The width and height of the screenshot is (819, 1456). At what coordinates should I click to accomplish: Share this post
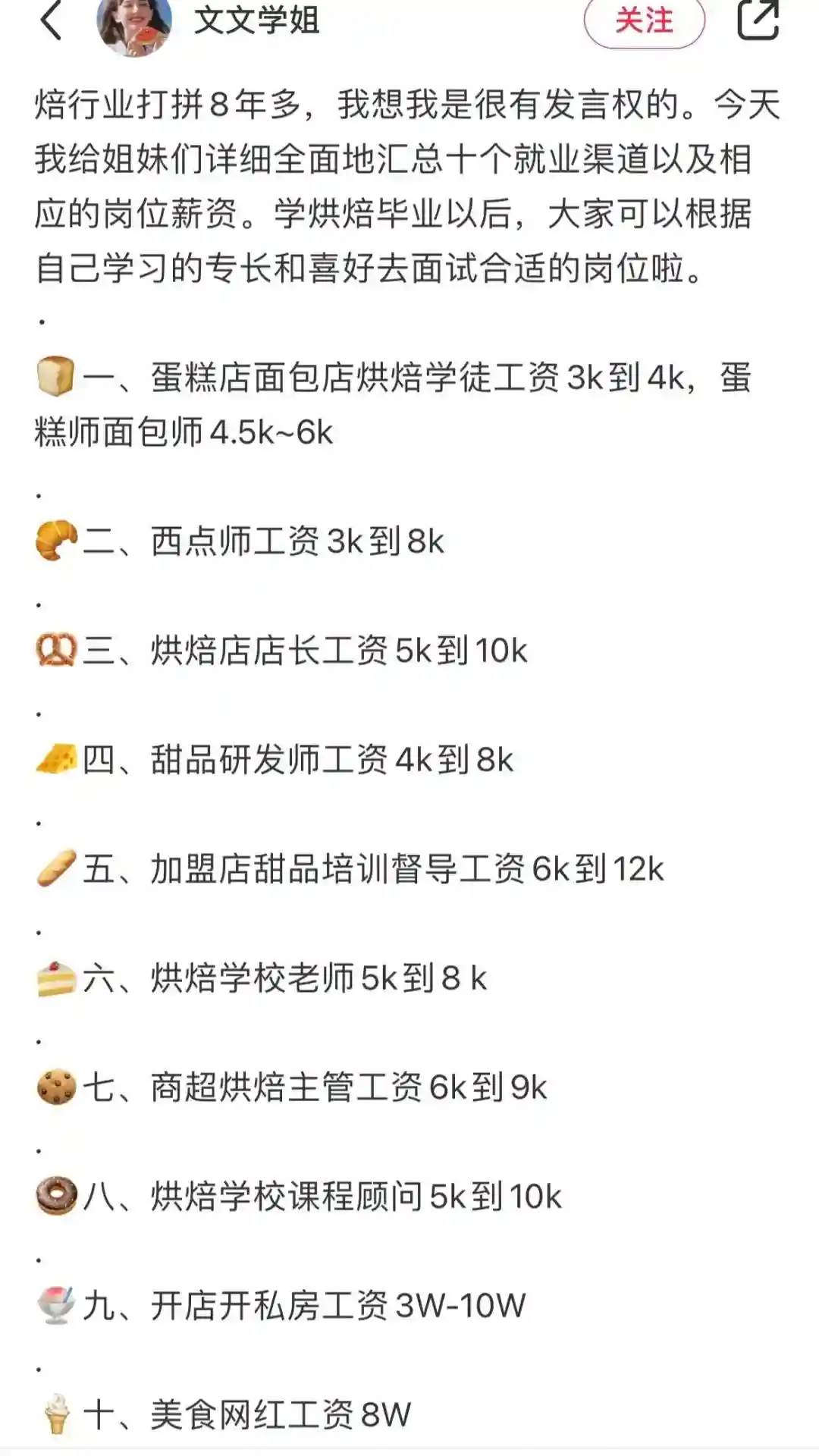(759, 20)
